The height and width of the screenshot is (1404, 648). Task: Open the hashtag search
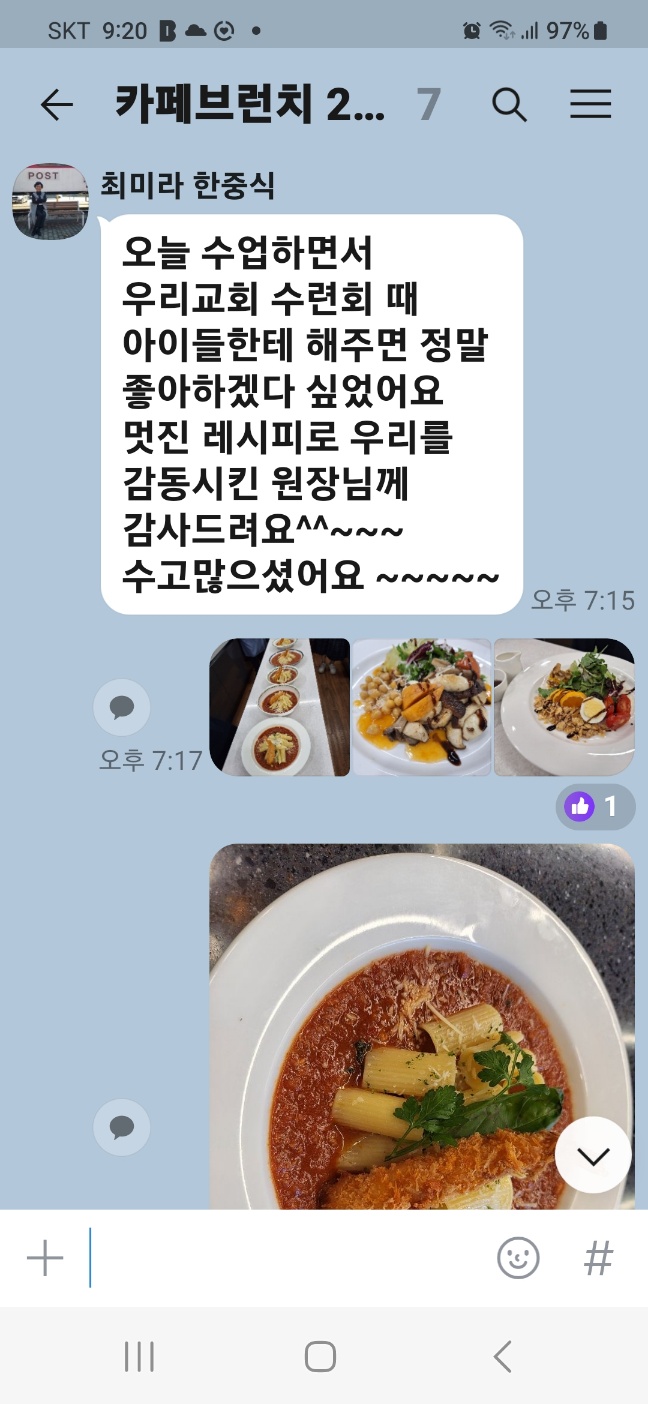(598, 1258)
